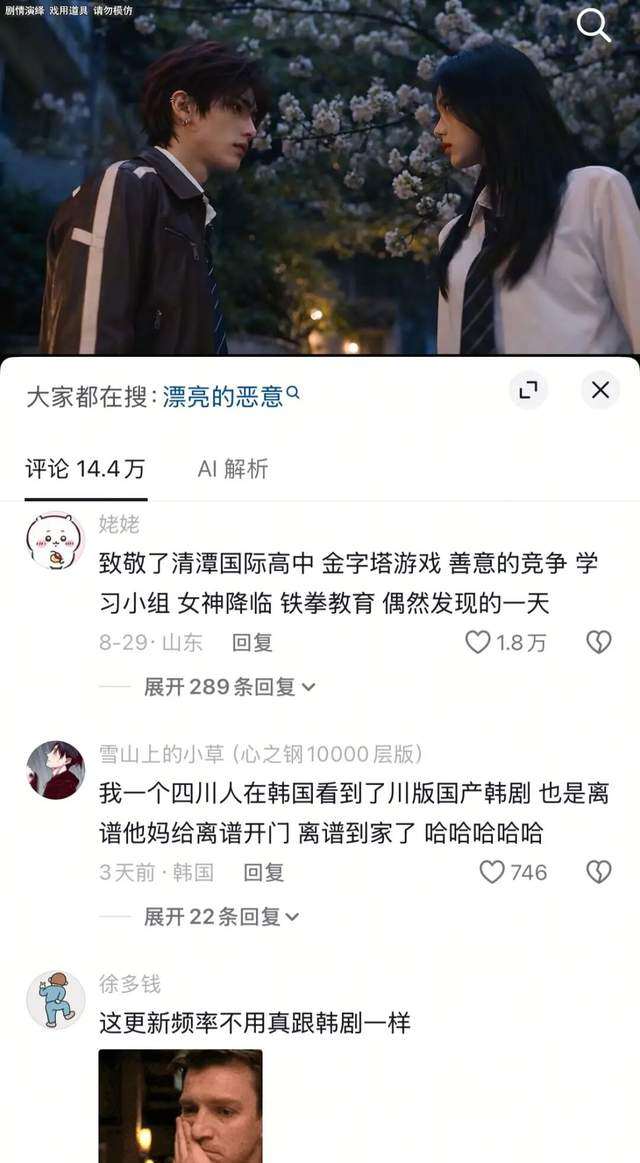
Task: Dislike 姥姥's comment
Action: pos(598,642)
